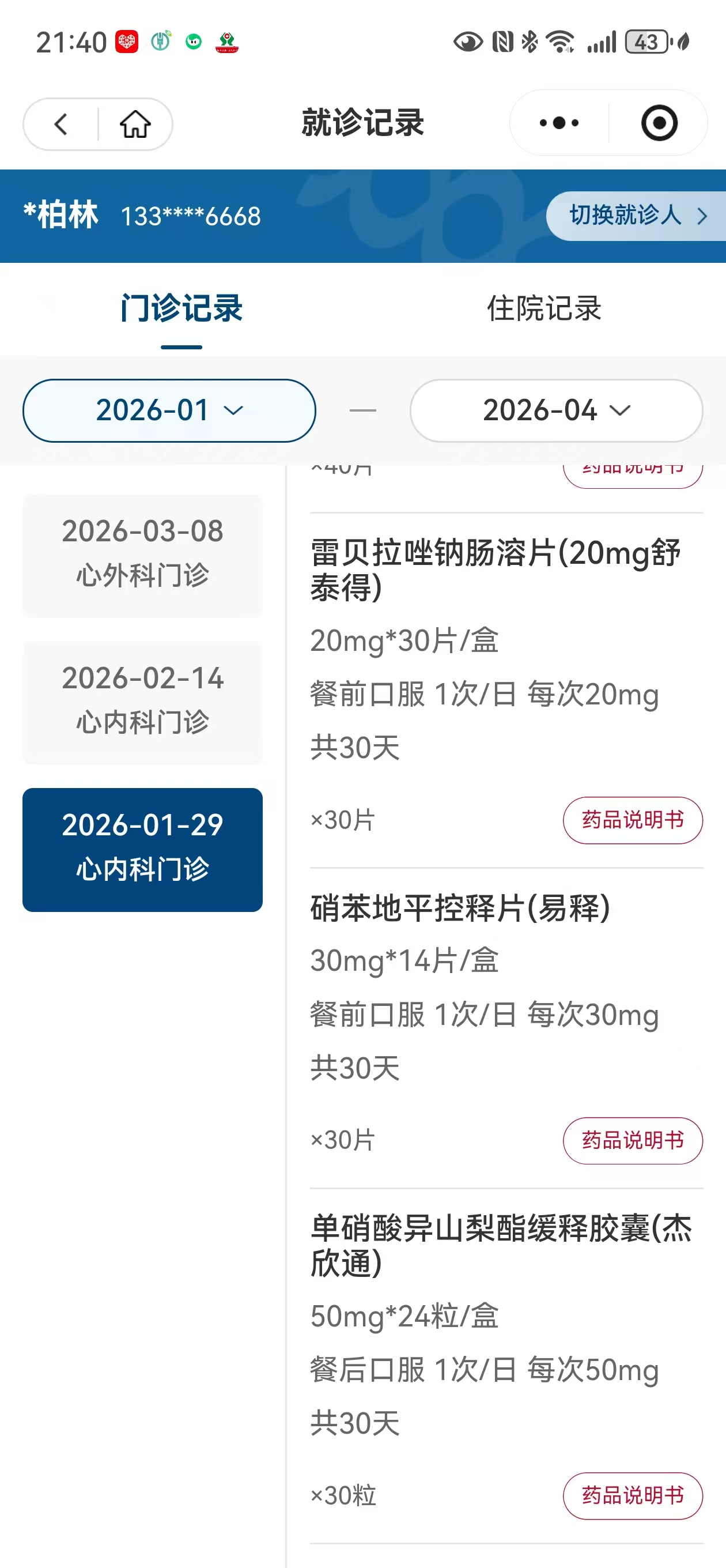
Task: Open the start month dropdown 2026-01
Action: click(169, 410)
